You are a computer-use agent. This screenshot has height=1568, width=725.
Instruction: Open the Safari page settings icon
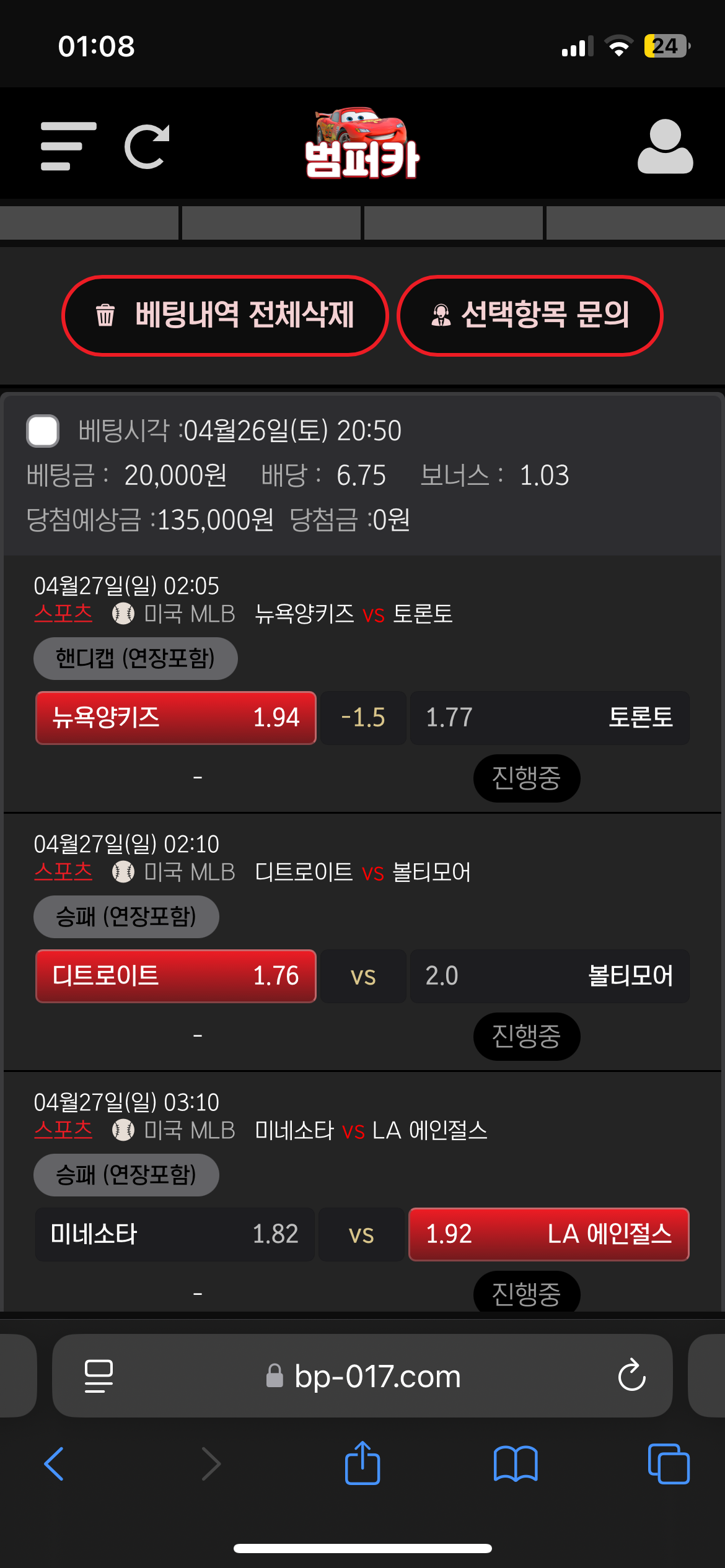click(99, 1375)
